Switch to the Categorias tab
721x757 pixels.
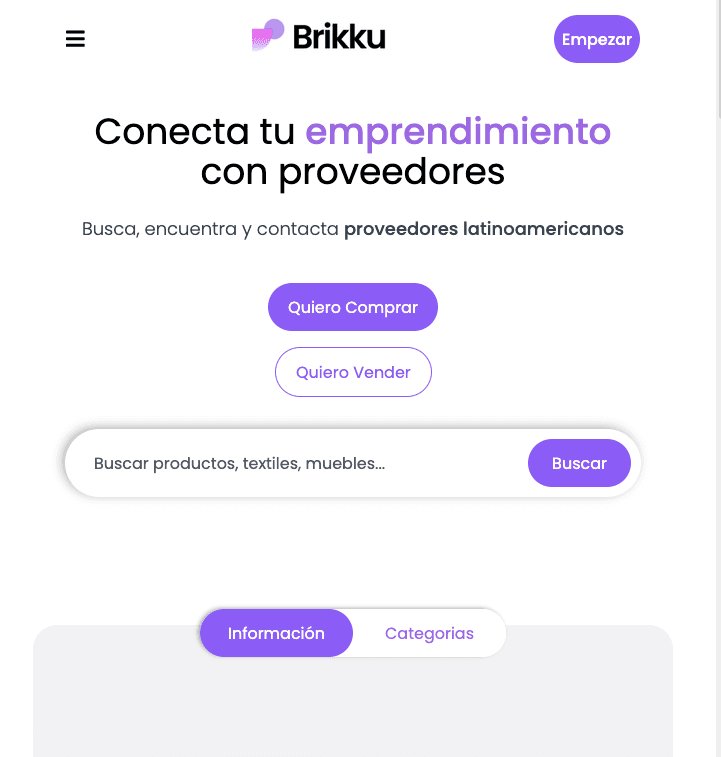click(x=429, y=633)
